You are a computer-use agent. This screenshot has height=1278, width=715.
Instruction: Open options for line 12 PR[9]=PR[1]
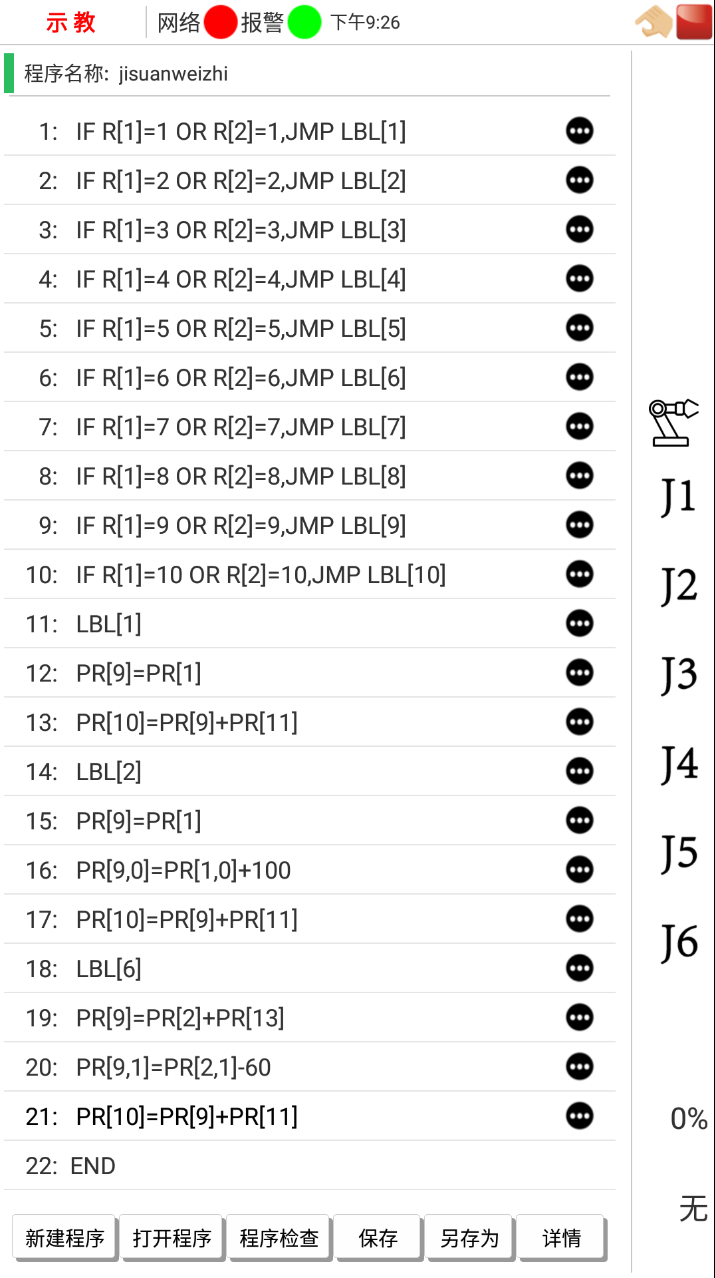point(579,673)
